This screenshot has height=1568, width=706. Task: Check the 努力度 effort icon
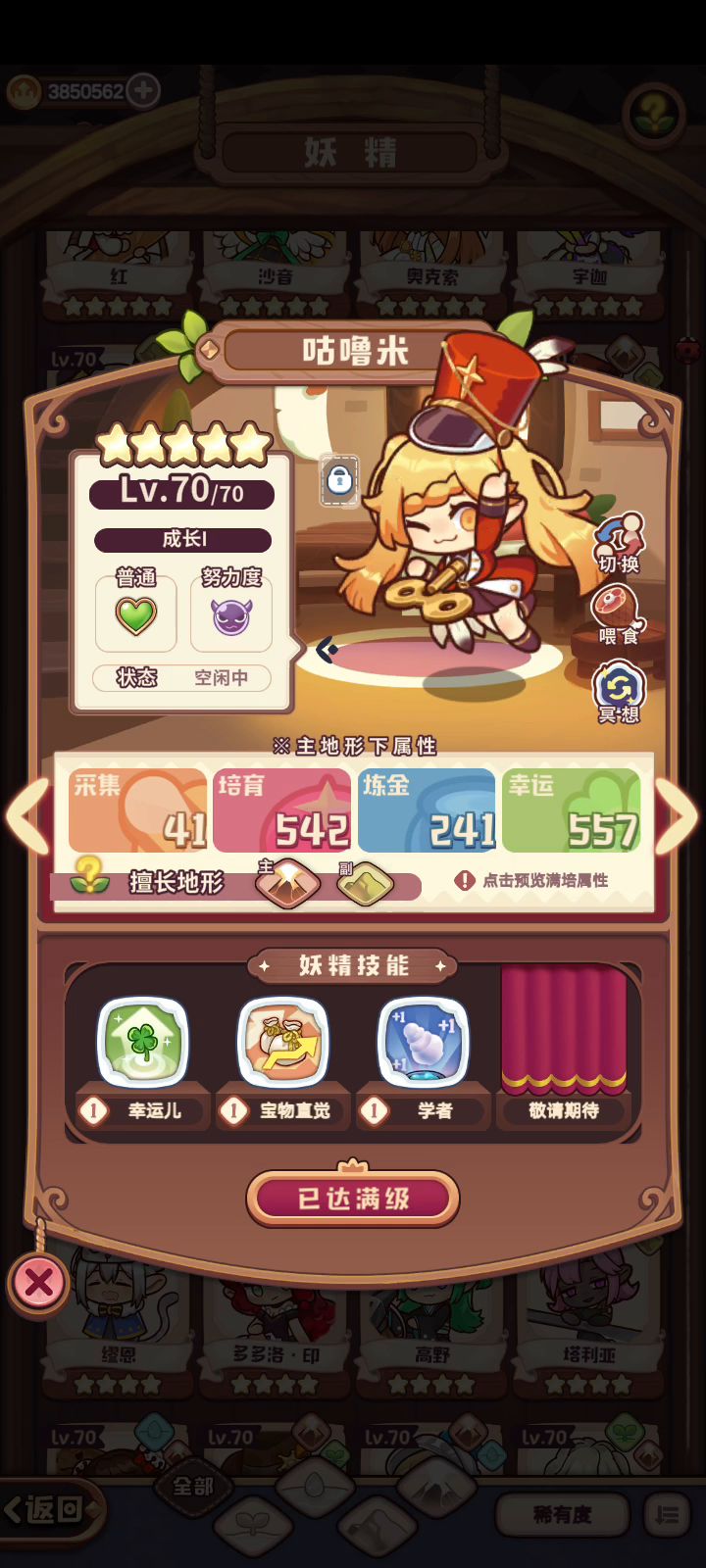[x=231, y=616]
